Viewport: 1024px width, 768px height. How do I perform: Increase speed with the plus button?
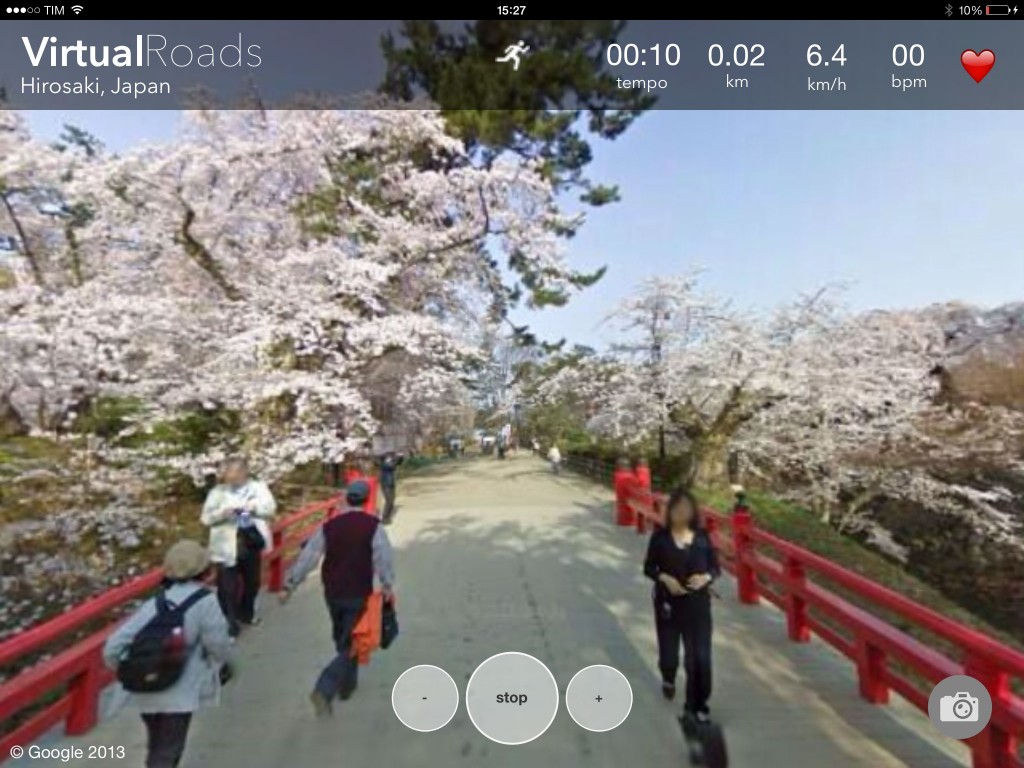(599, 698)
